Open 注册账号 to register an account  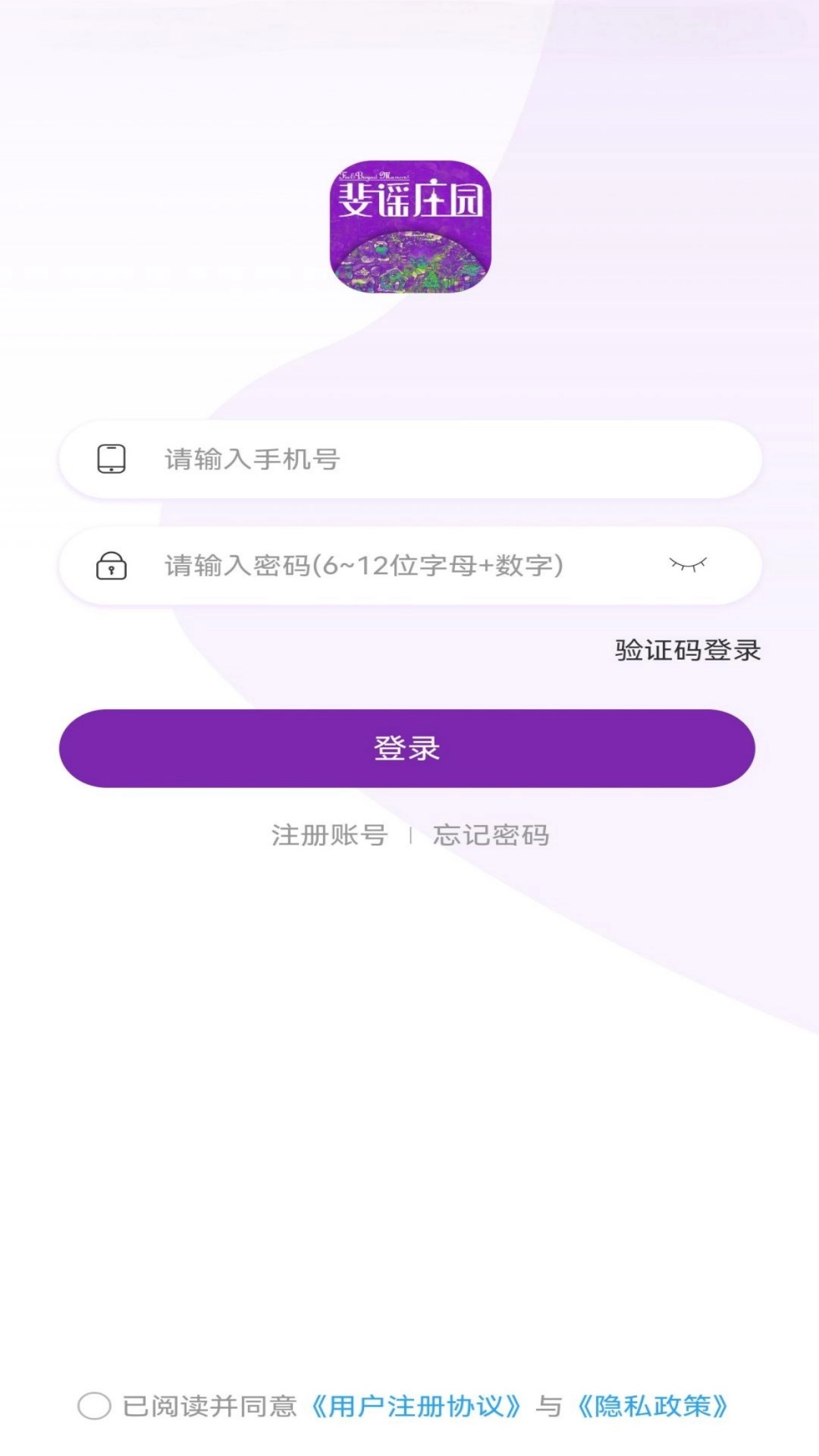[x=329, y=835]
